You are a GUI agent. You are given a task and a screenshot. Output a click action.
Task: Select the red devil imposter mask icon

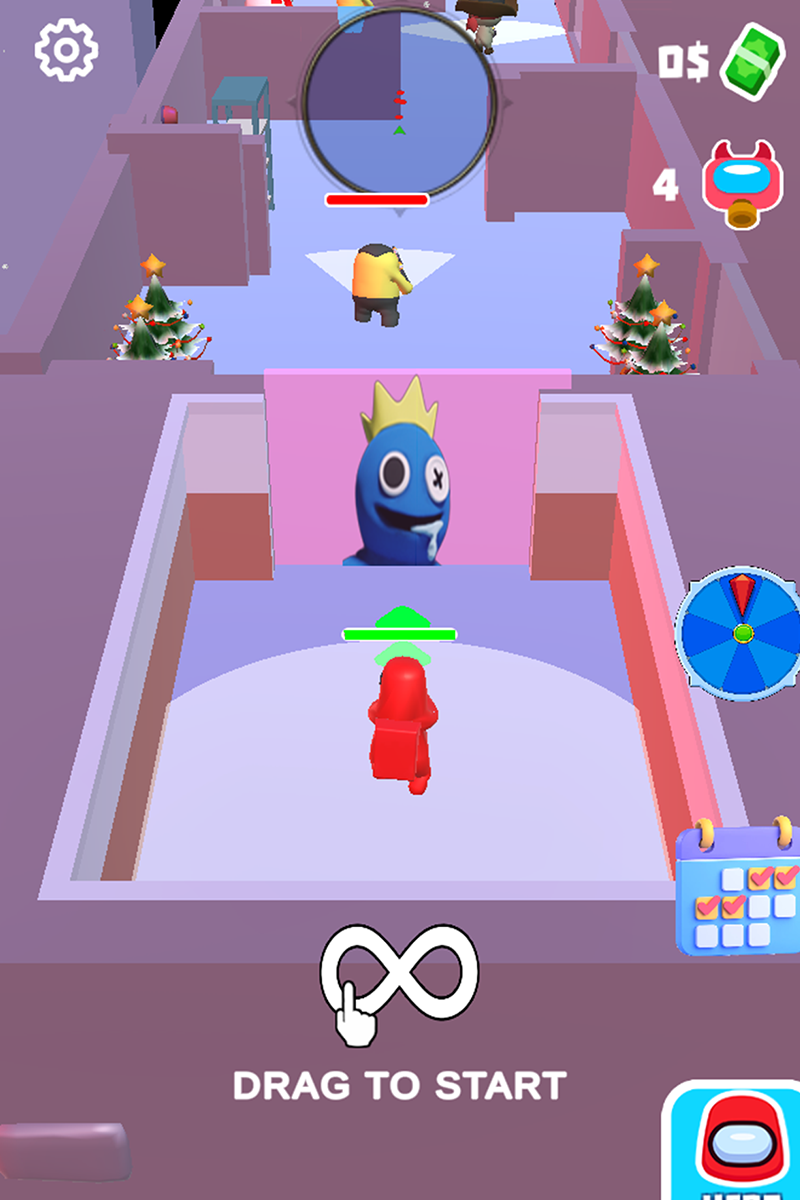(741, 180)
